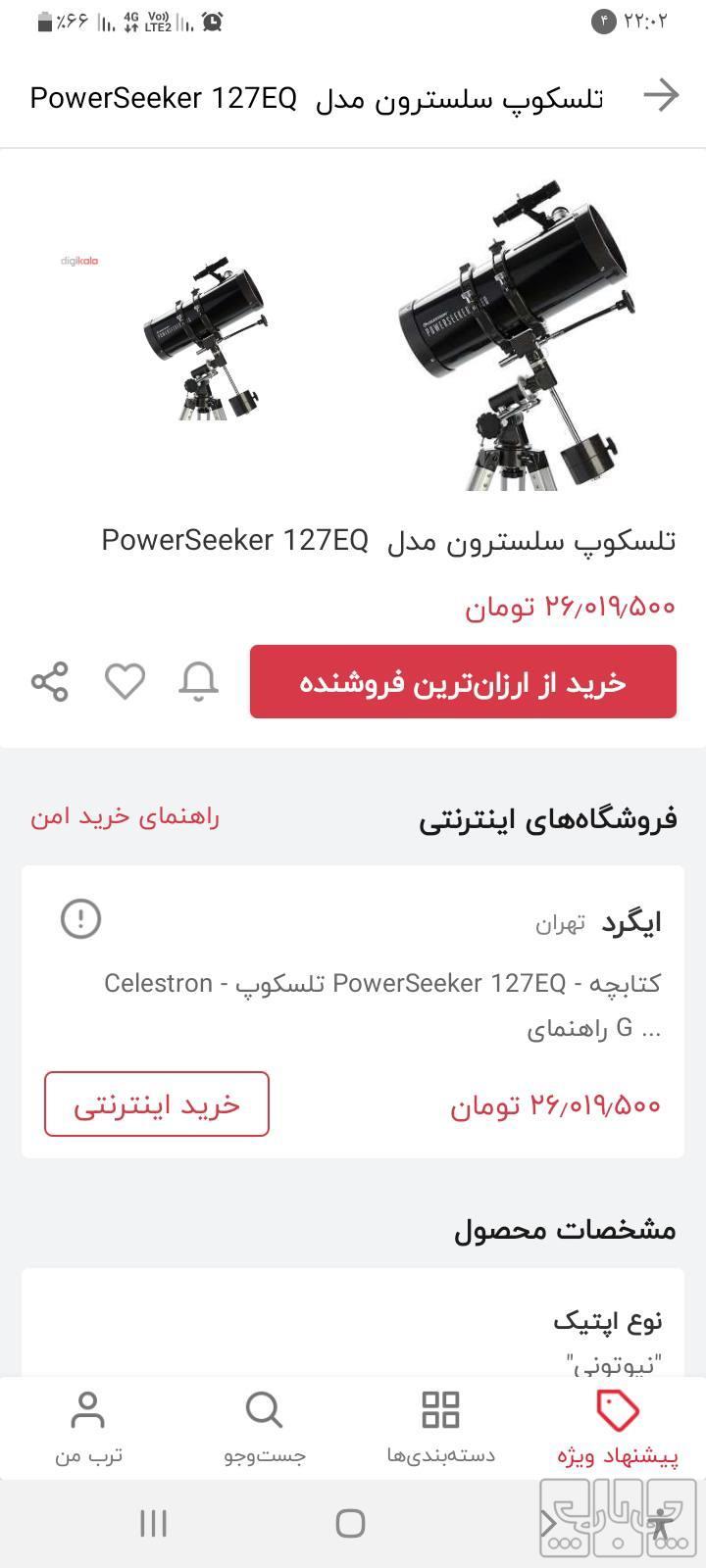Add telescope to favorites with heart

(x=125, y=681)
